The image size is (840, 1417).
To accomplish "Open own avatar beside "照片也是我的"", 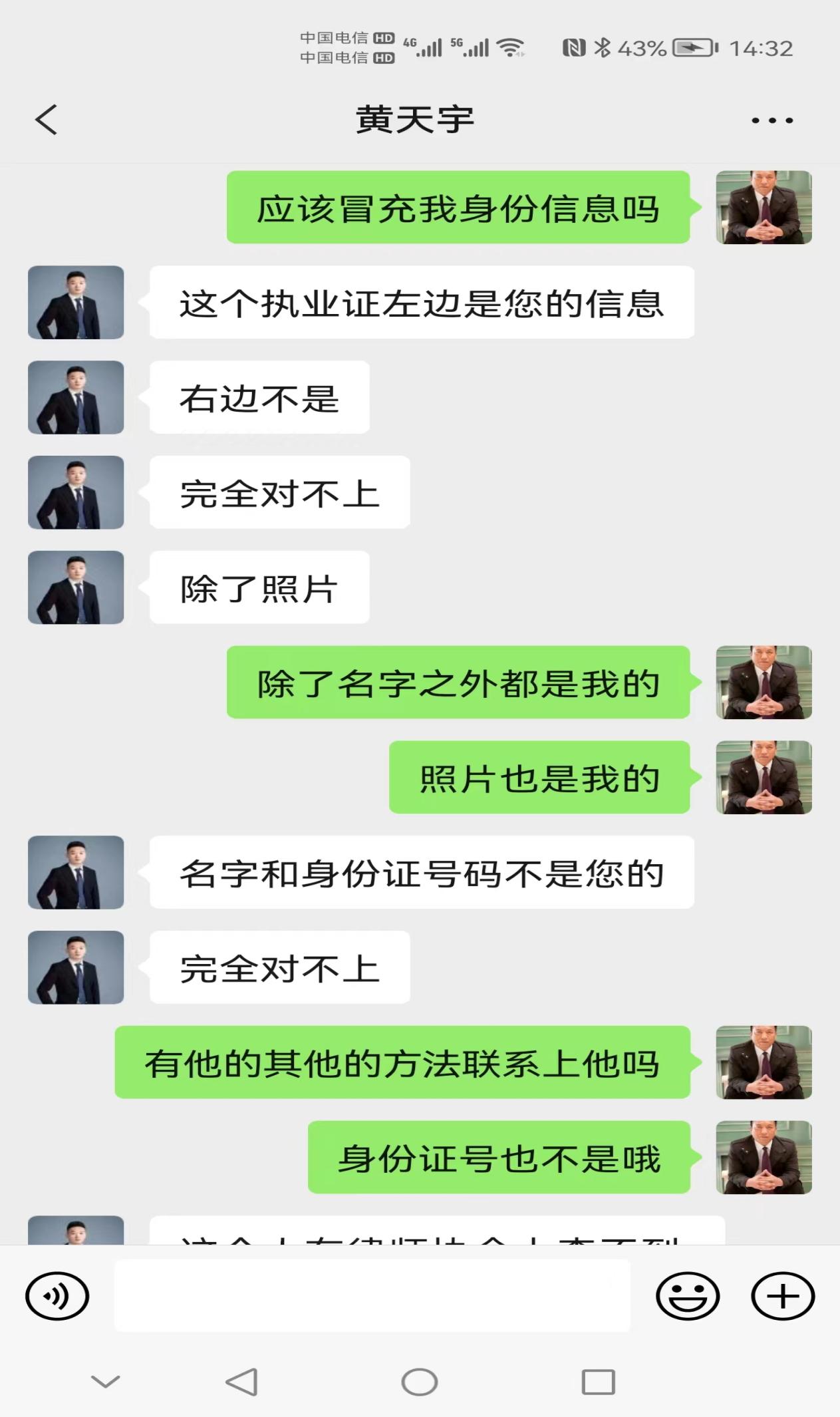I will (764, 778).
